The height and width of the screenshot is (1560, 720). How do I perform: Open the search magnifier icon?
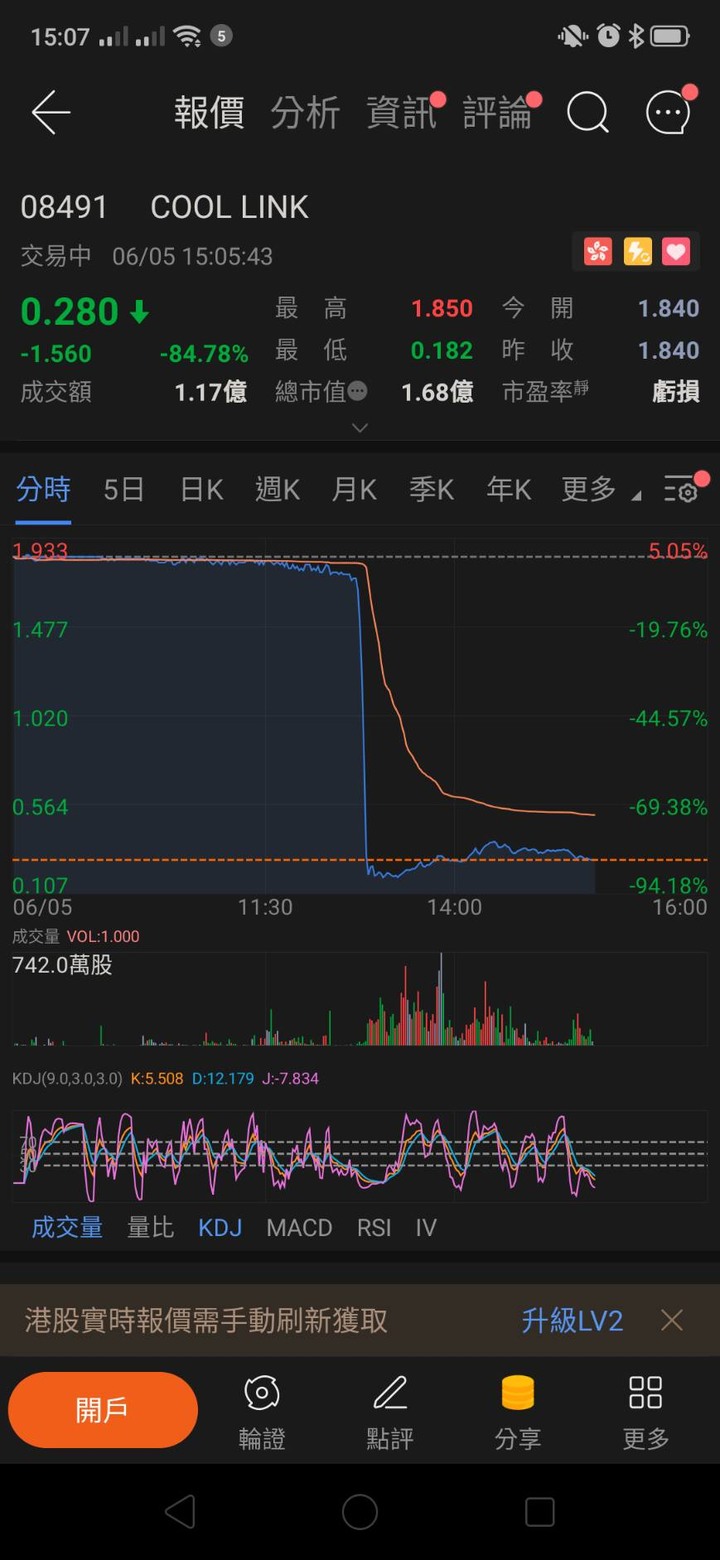(x=588, y=113)
